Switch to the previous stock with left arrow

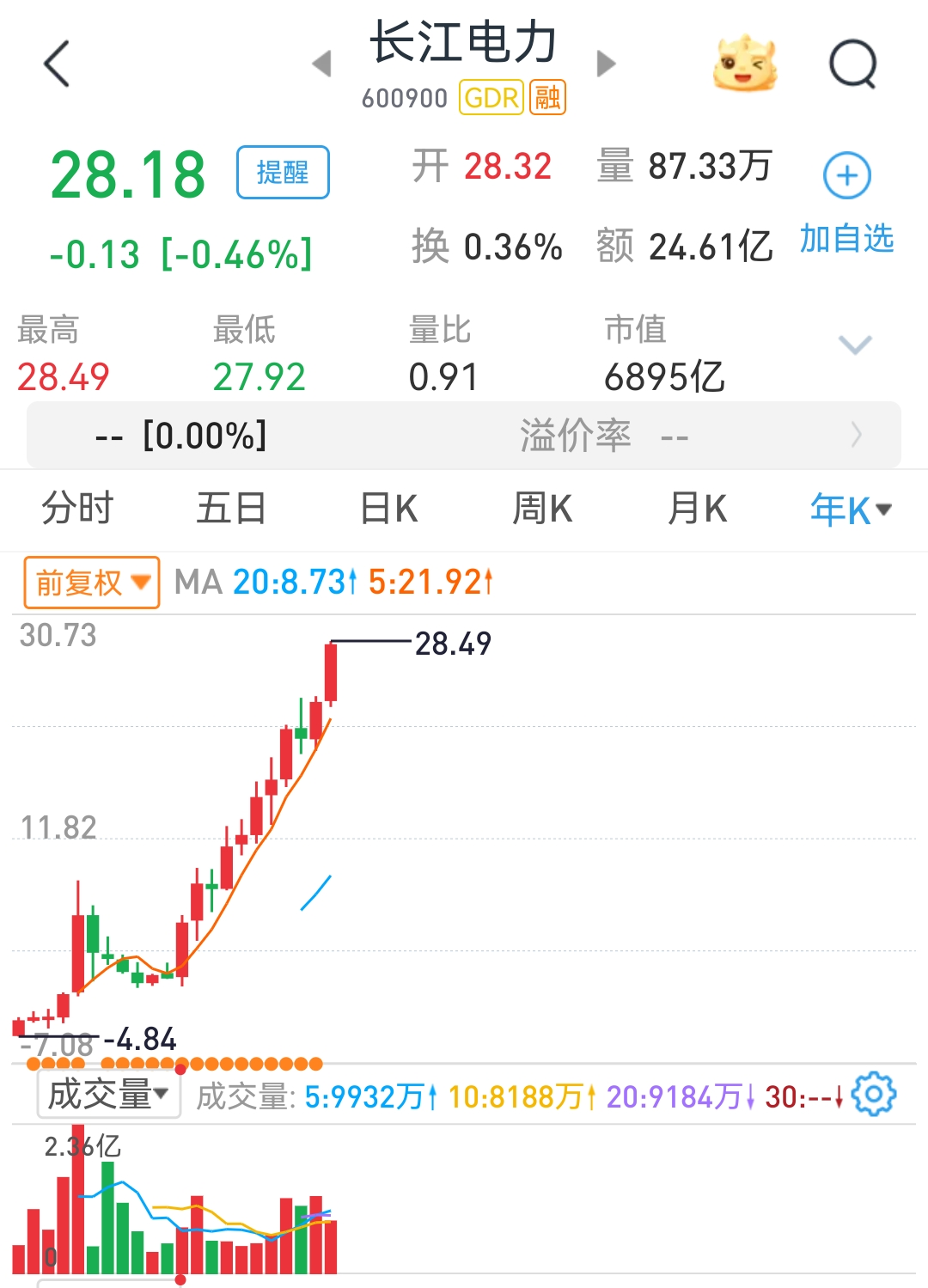click(322, 64)
